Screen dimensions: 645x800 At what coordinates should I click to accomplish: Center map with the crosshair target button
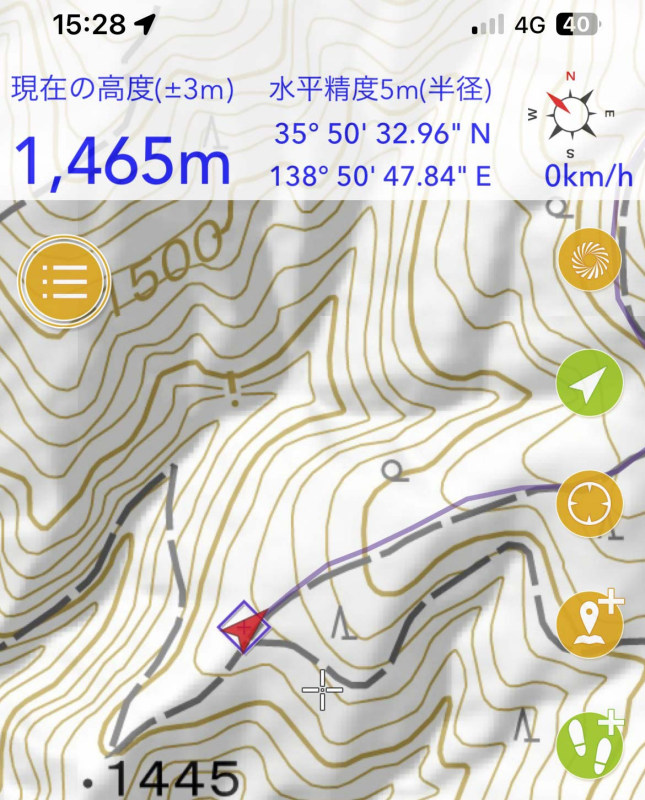click(x=589, y=504)
